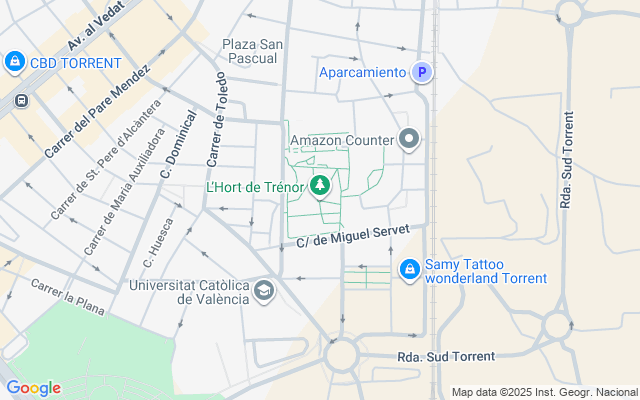Open the CBD TORRENT shopping marker

click(x=14, y=63)
